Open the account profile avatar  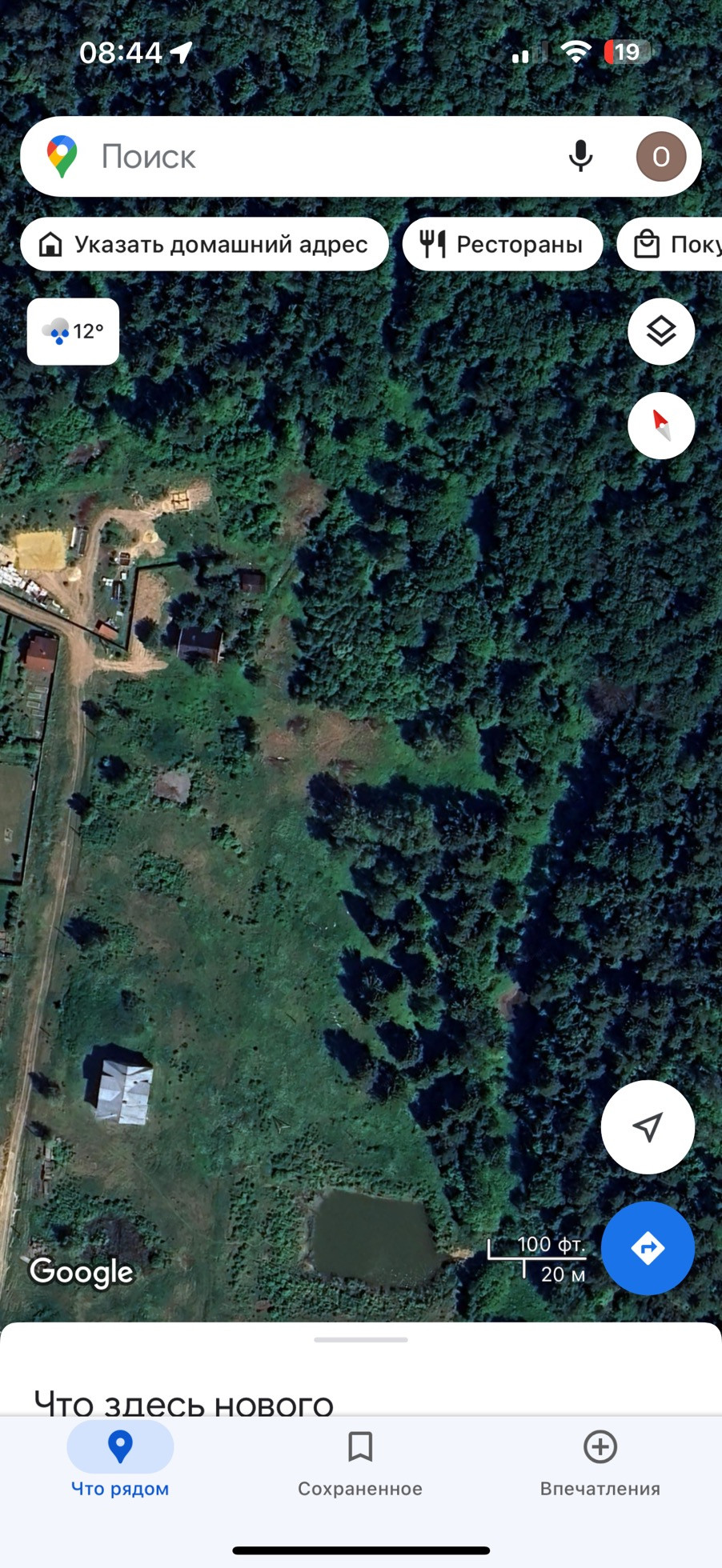[x=660, y=157]
